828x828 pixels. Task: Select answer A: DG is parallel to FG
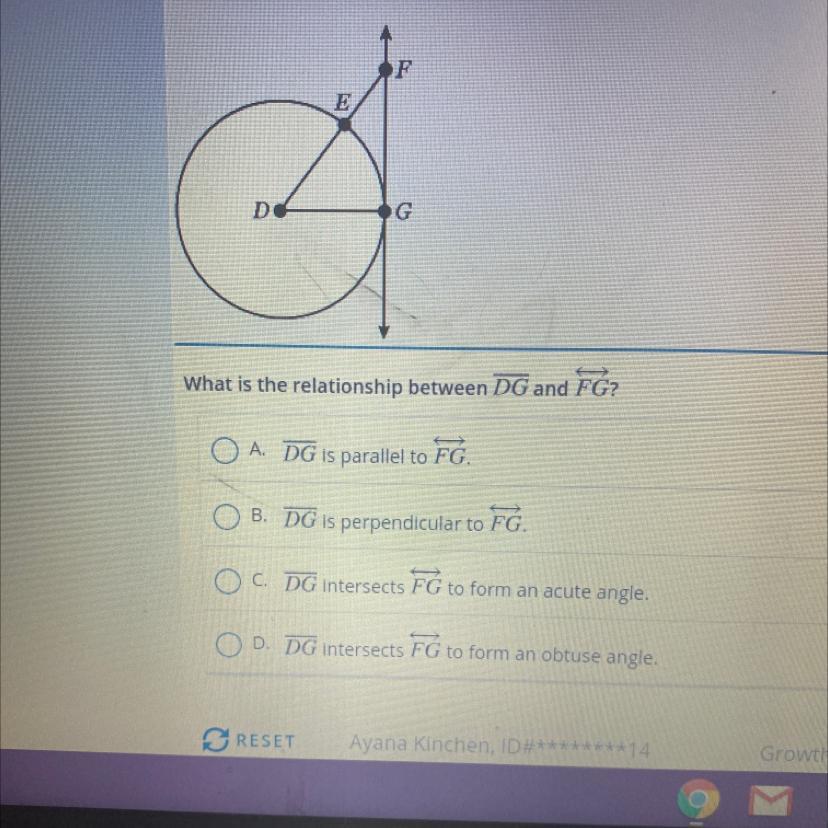point(225,453)
